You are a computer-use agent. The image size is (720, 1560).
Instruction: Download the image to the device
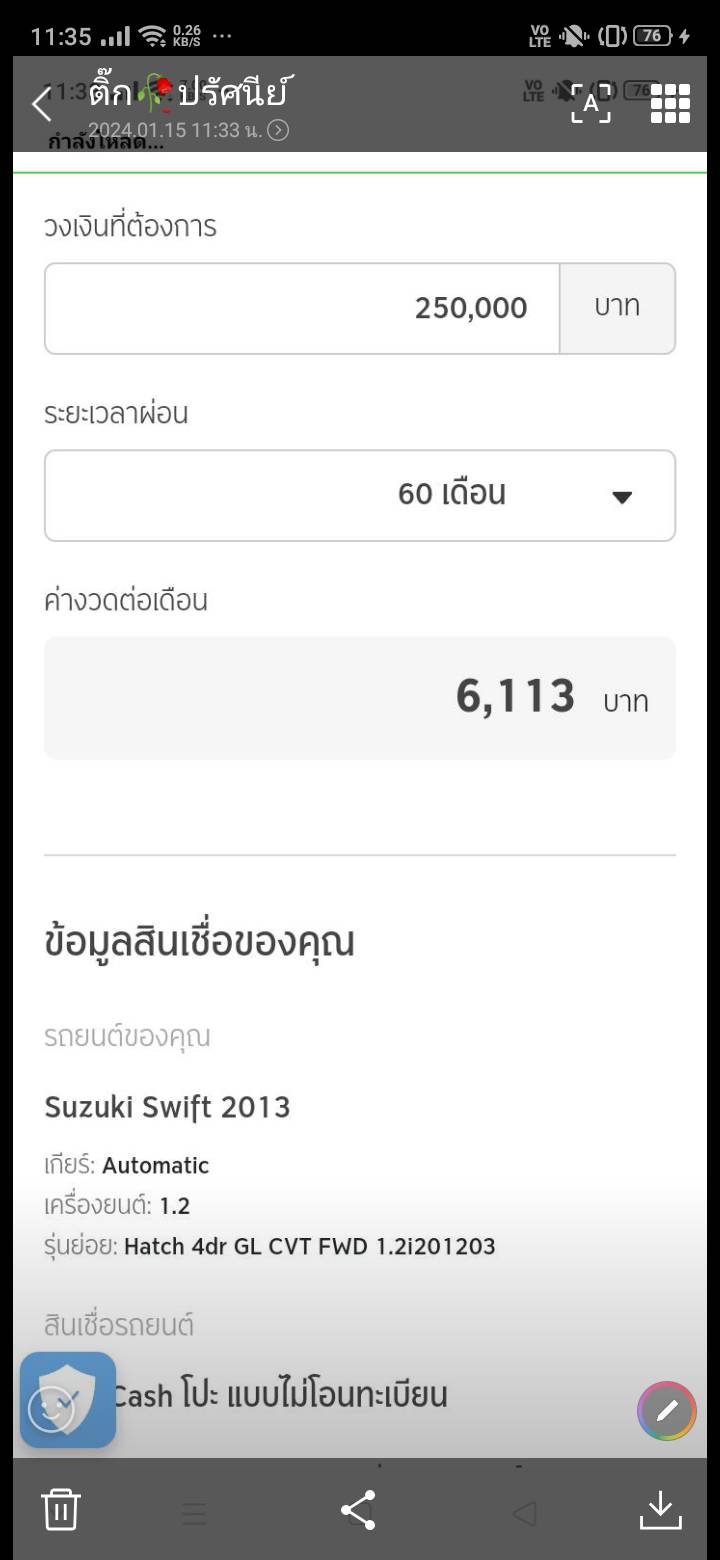tap(660, 1509)
